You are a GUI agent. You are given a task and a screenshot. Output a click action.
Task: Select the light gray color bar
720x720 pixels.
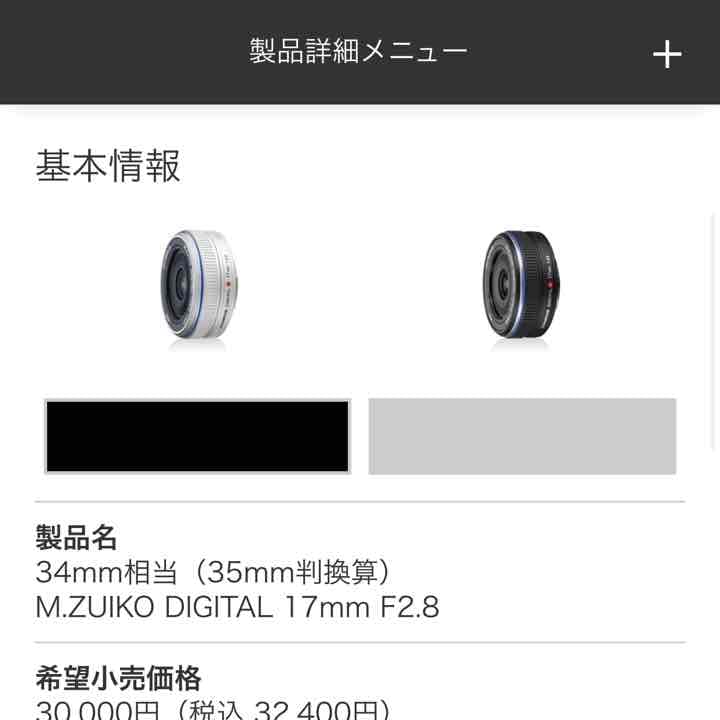522,436
